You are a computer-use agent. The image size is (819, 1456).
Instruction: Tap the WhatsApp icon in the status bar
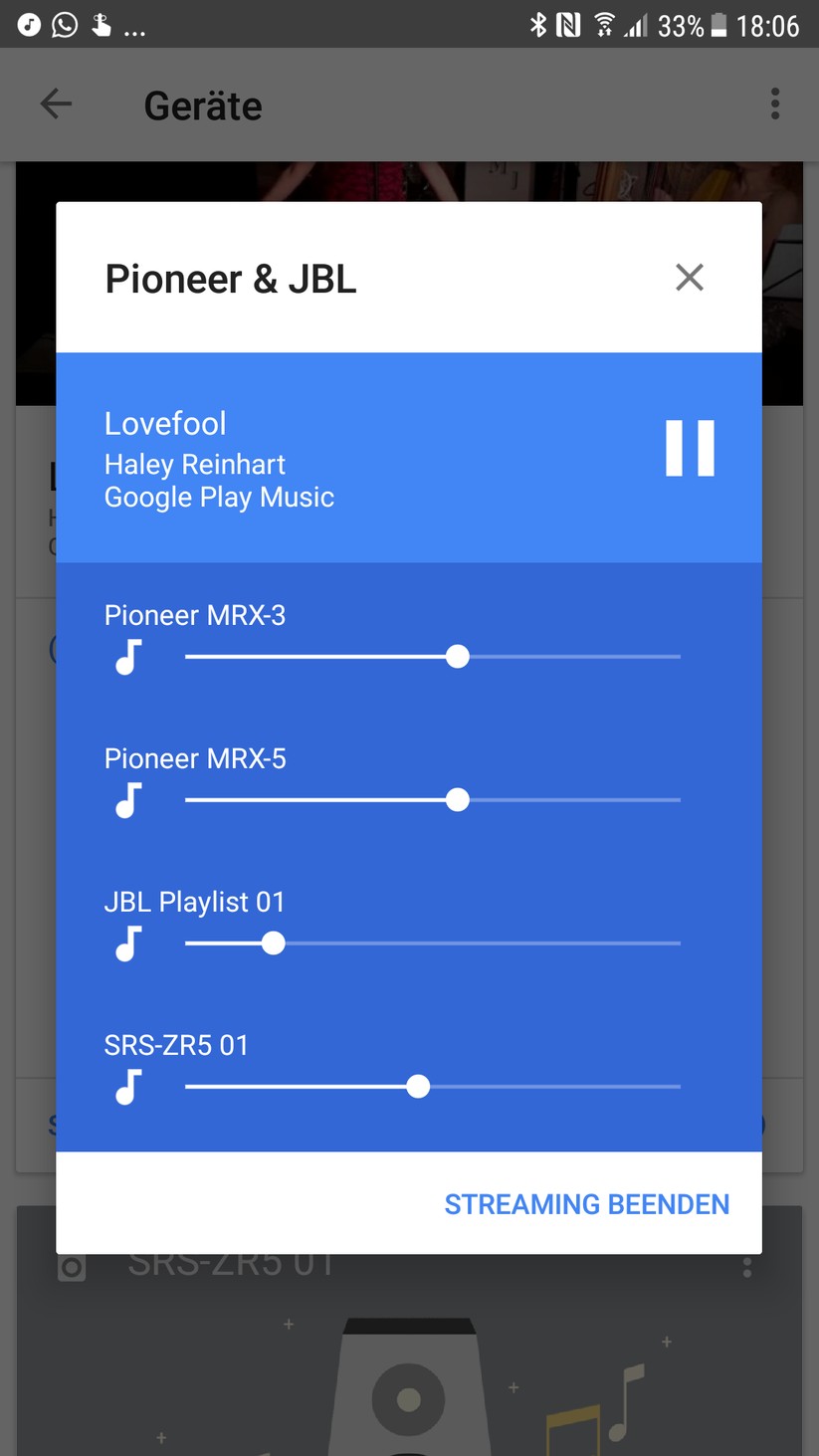(x=65, y=24)
